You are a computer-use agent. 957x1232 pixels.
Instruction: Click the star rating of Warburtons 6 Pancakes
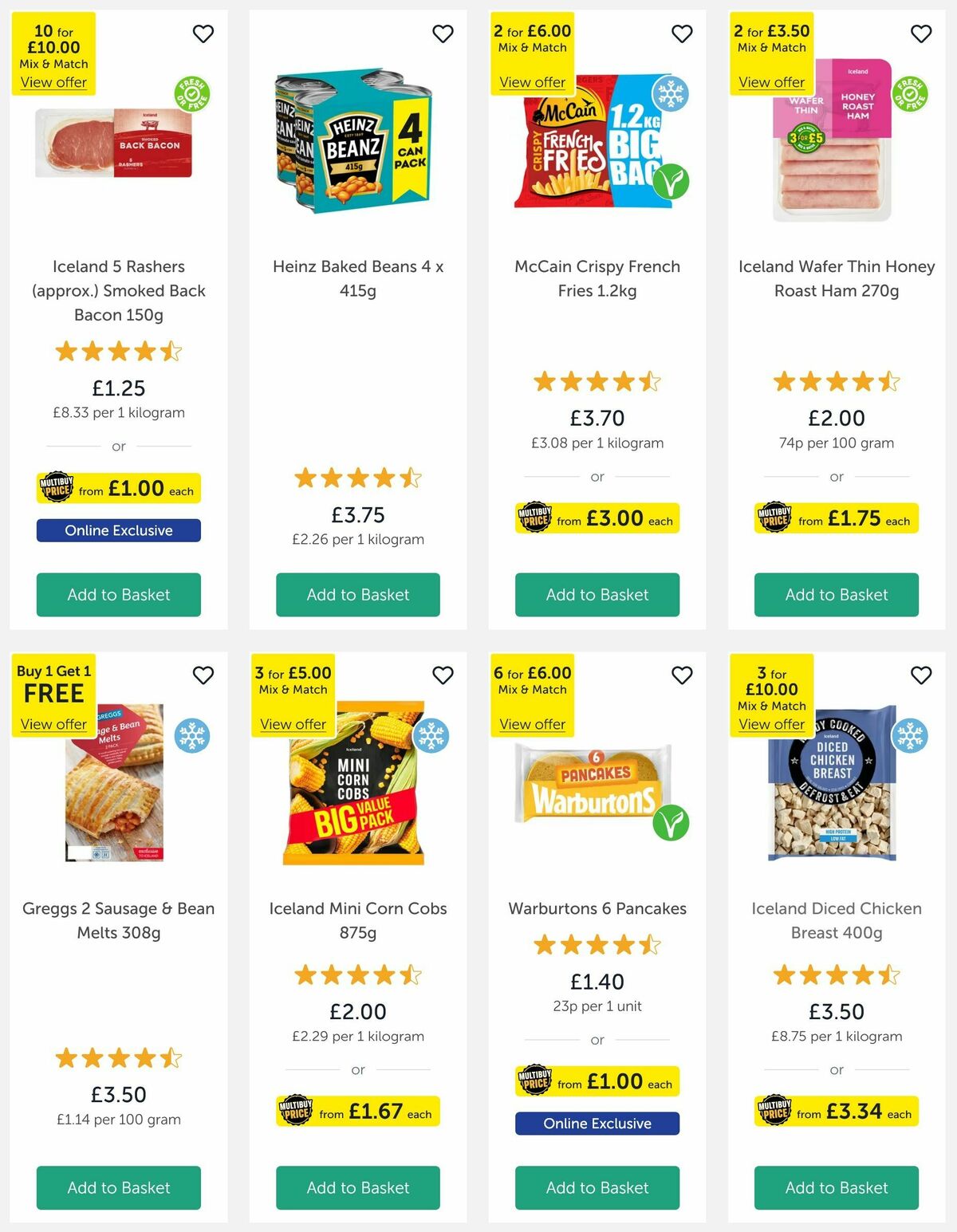597,945
